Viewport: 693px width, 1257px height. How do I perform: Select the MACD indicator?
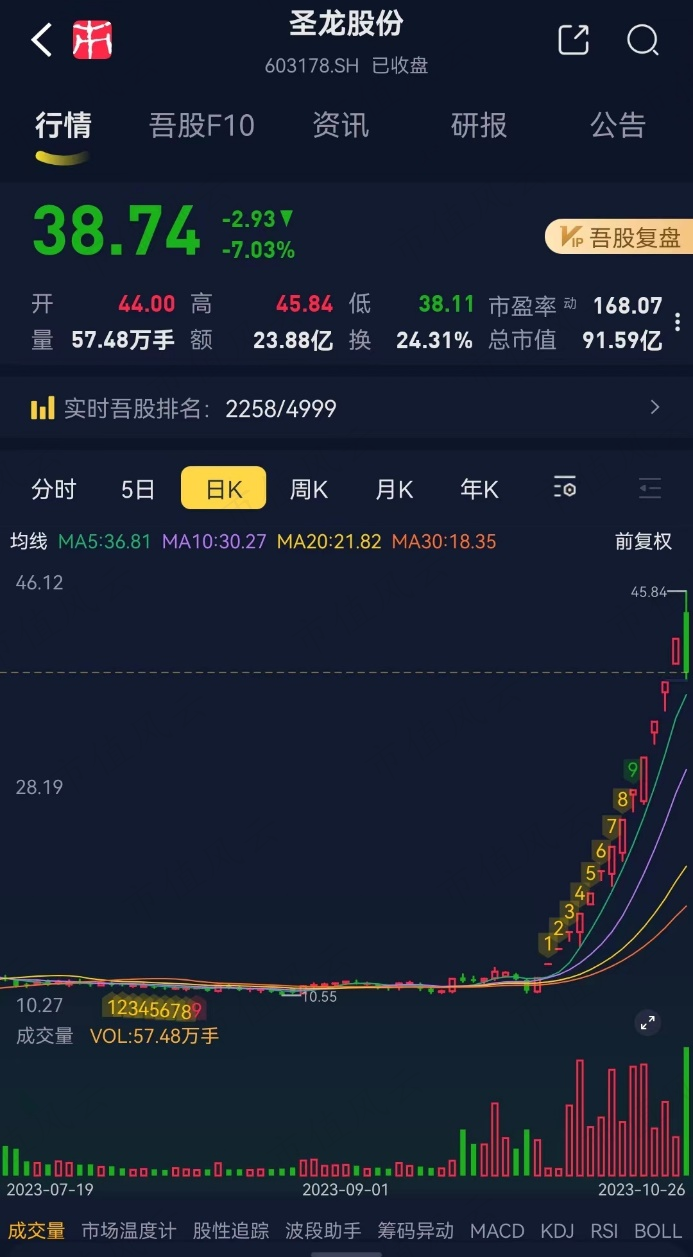pyautogui.click(x=497, y=1231)
